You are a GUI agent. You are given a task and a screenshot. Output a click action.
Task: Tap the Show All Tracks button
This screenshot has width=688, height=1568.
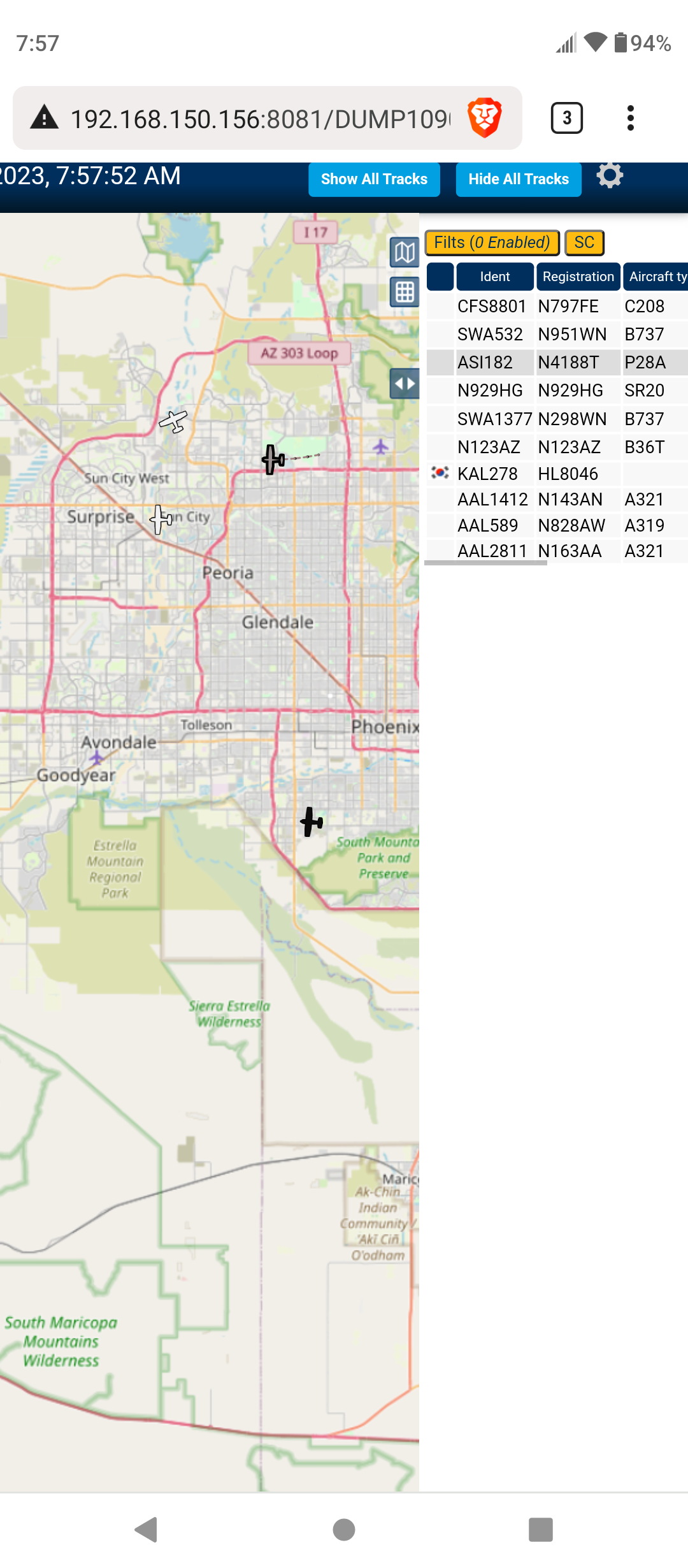[374, 179]
